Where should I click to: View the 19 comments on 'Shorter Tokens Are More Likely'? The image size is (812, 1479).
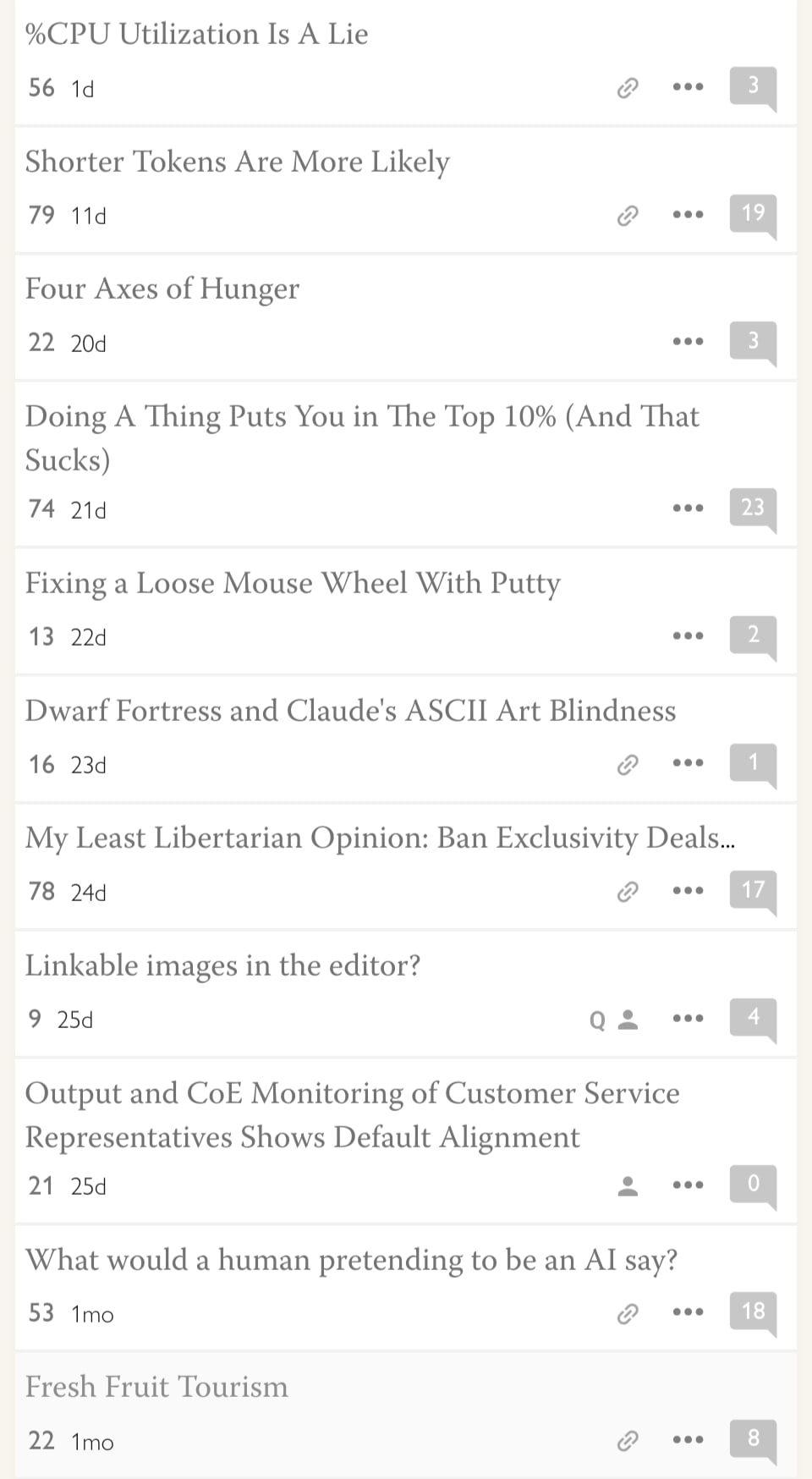pos(753,213)
